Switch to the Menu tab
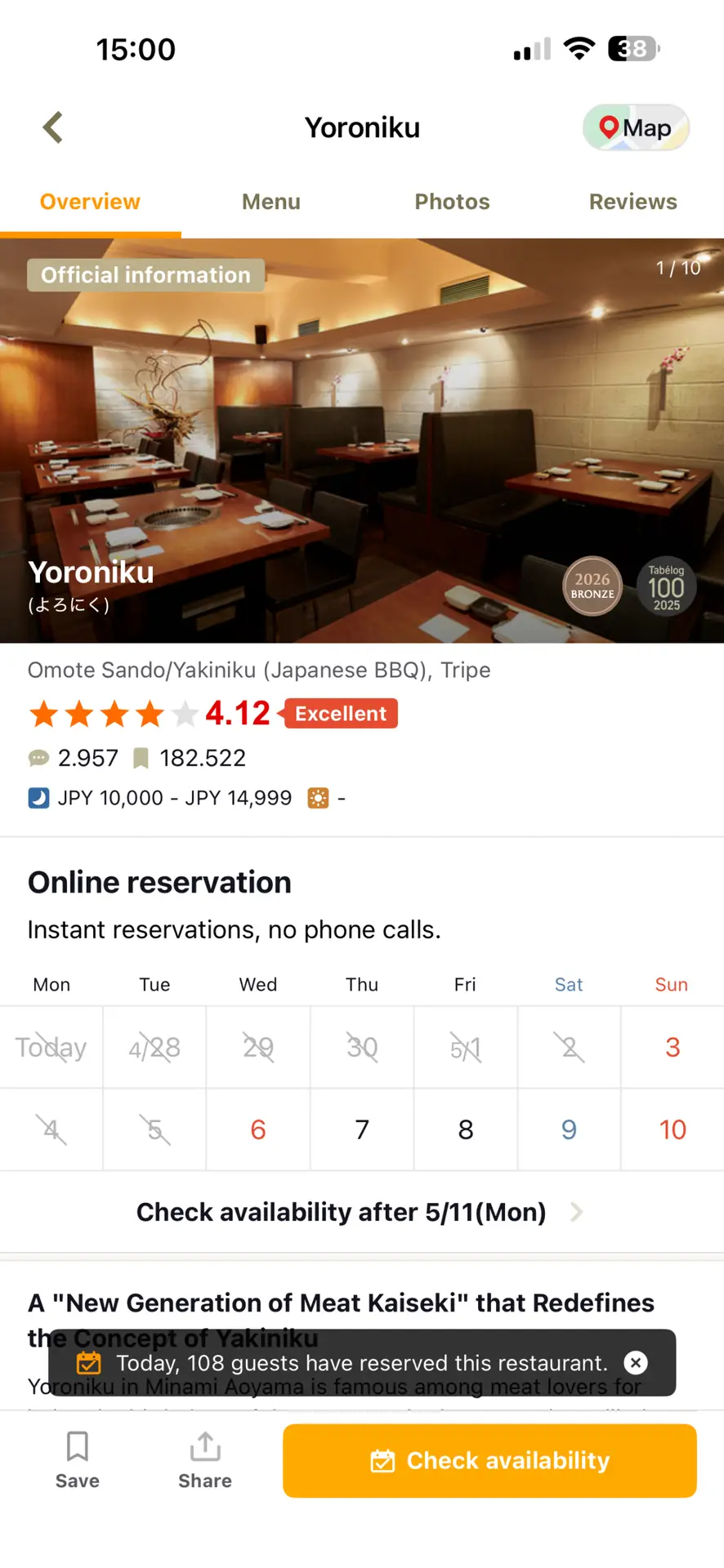Viewport: 724px width, 1568px height. 271,202
